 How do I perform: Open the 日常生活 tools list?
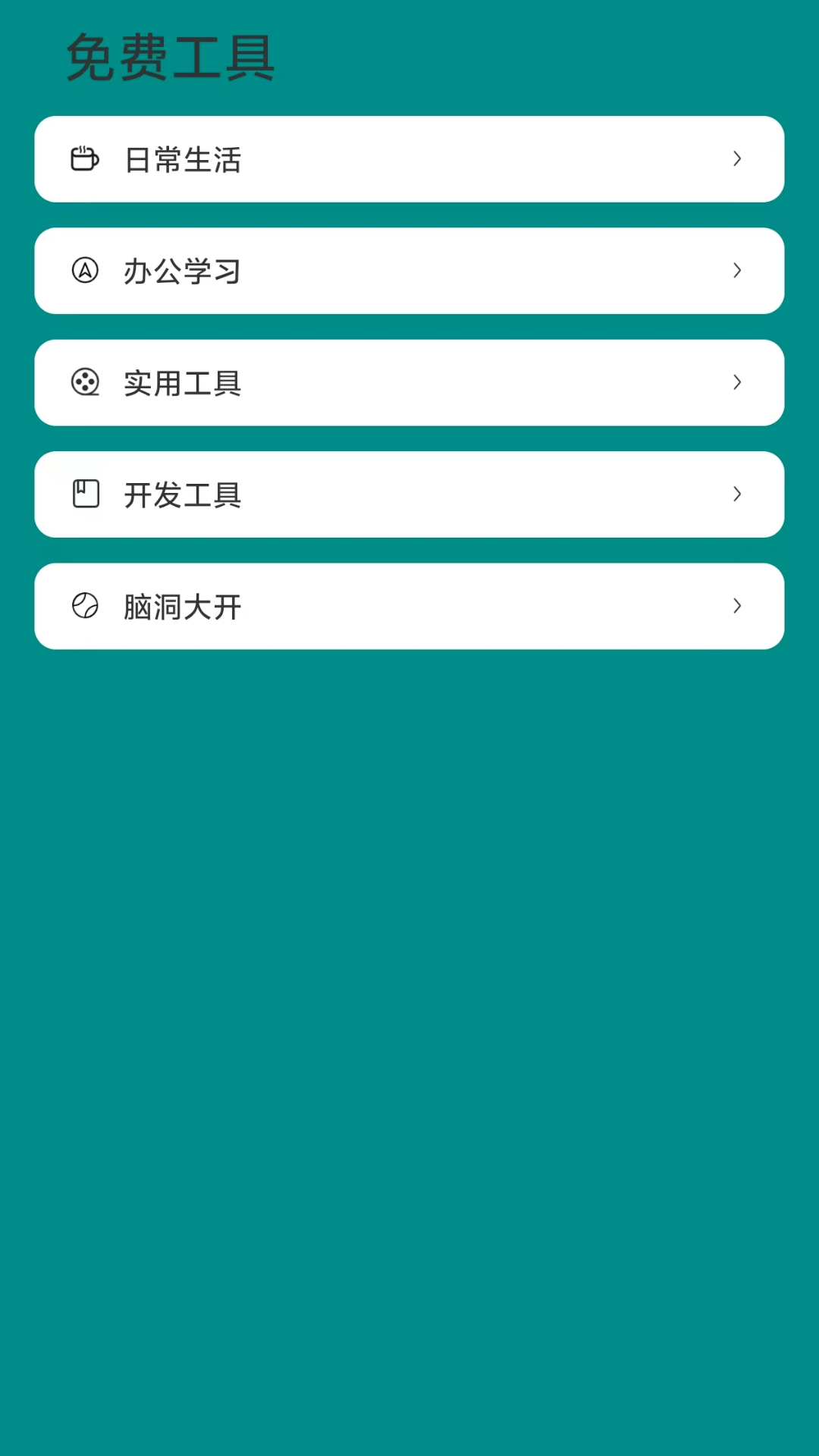(409, 159)
